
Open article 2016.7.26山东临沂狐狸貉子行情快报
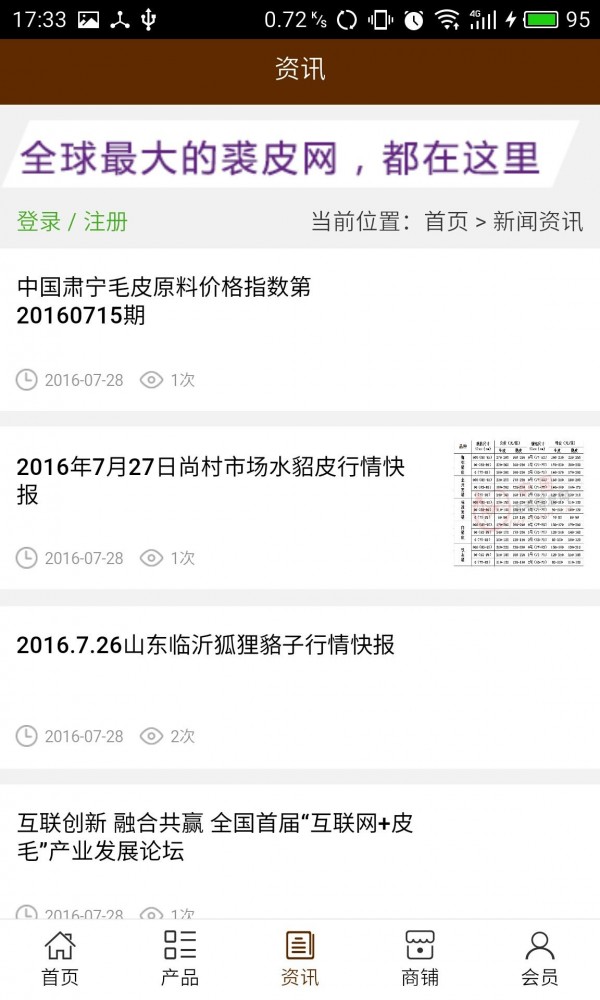[x=206, y=645]
